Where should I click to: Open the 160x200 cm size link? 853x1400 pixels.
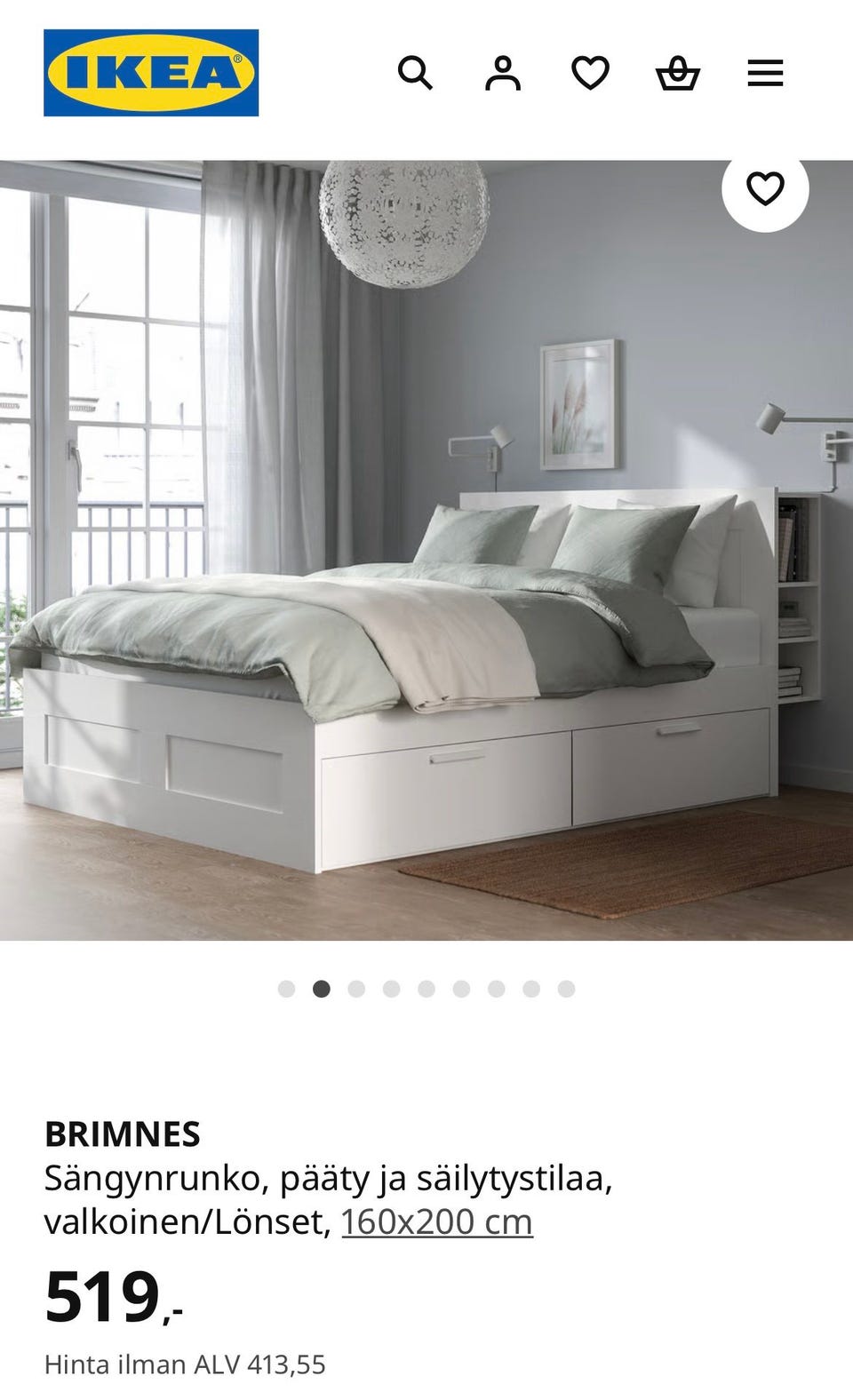click(436, 1221)
